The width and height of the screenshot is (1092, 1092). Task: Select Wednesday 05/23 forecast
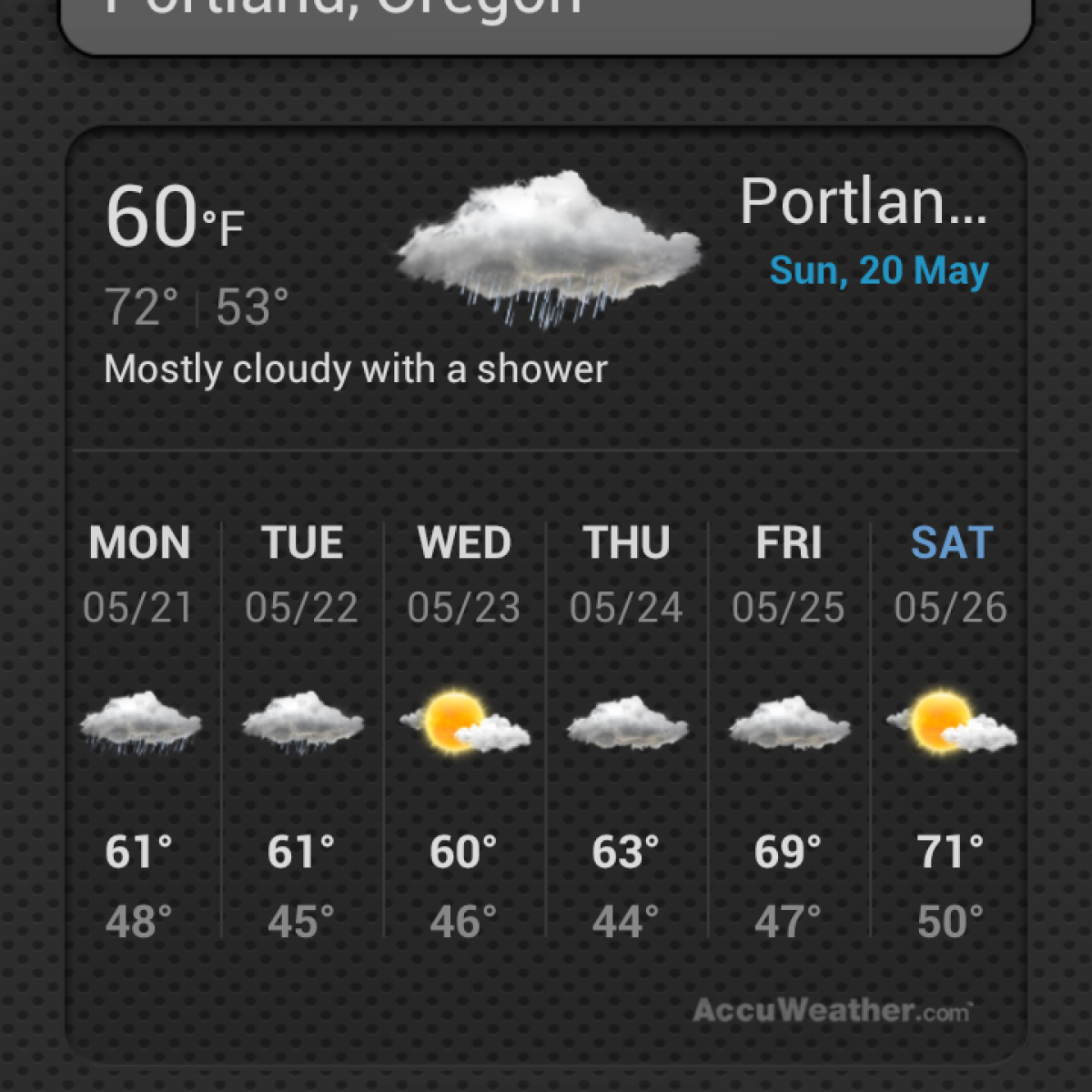pos(464,728)
